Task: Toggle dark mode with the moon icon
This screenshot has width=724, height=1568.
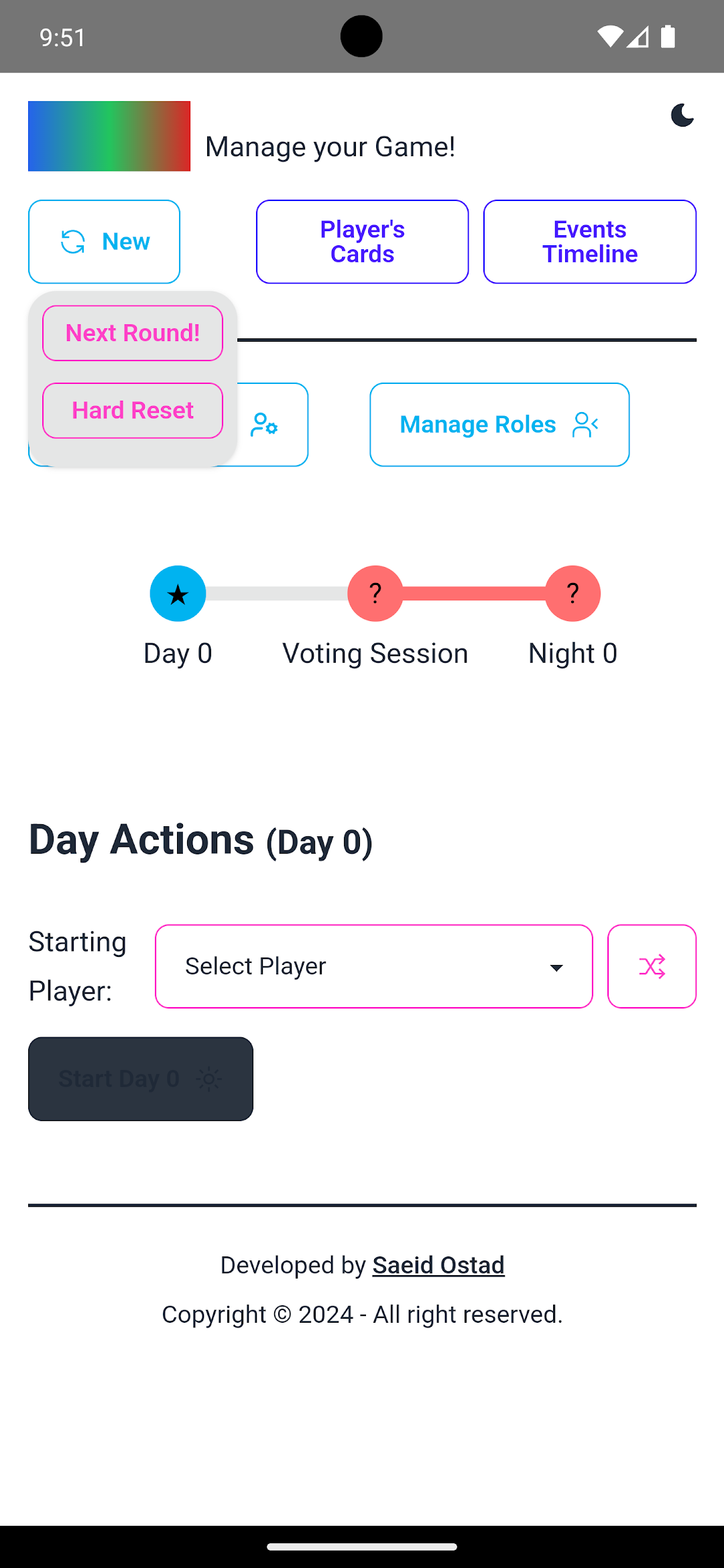Action: point(682,115)
